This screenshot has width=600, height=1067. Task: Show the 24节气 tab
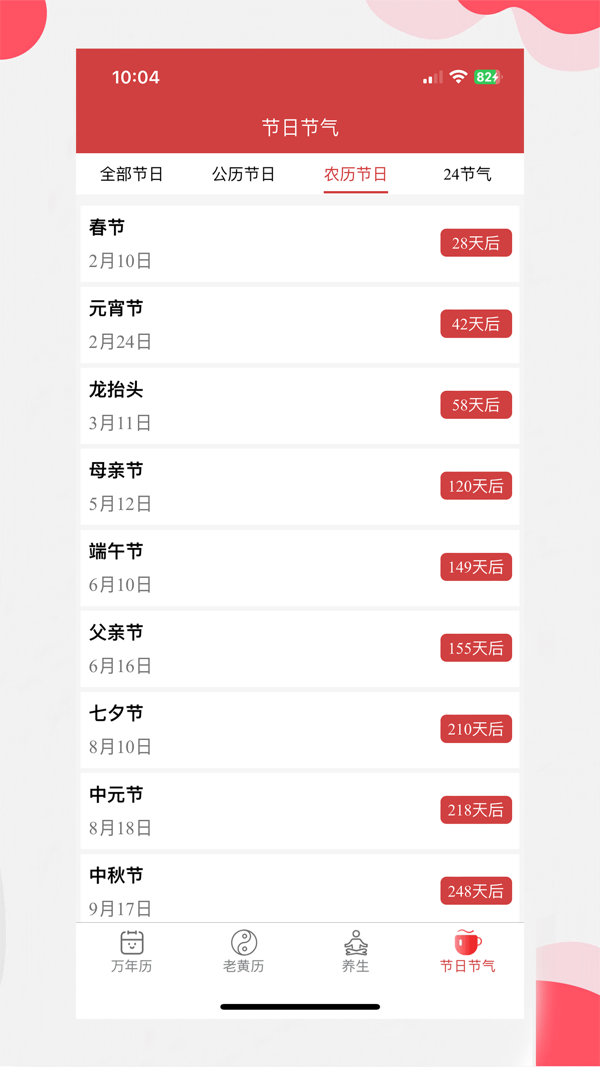point(467,174)
